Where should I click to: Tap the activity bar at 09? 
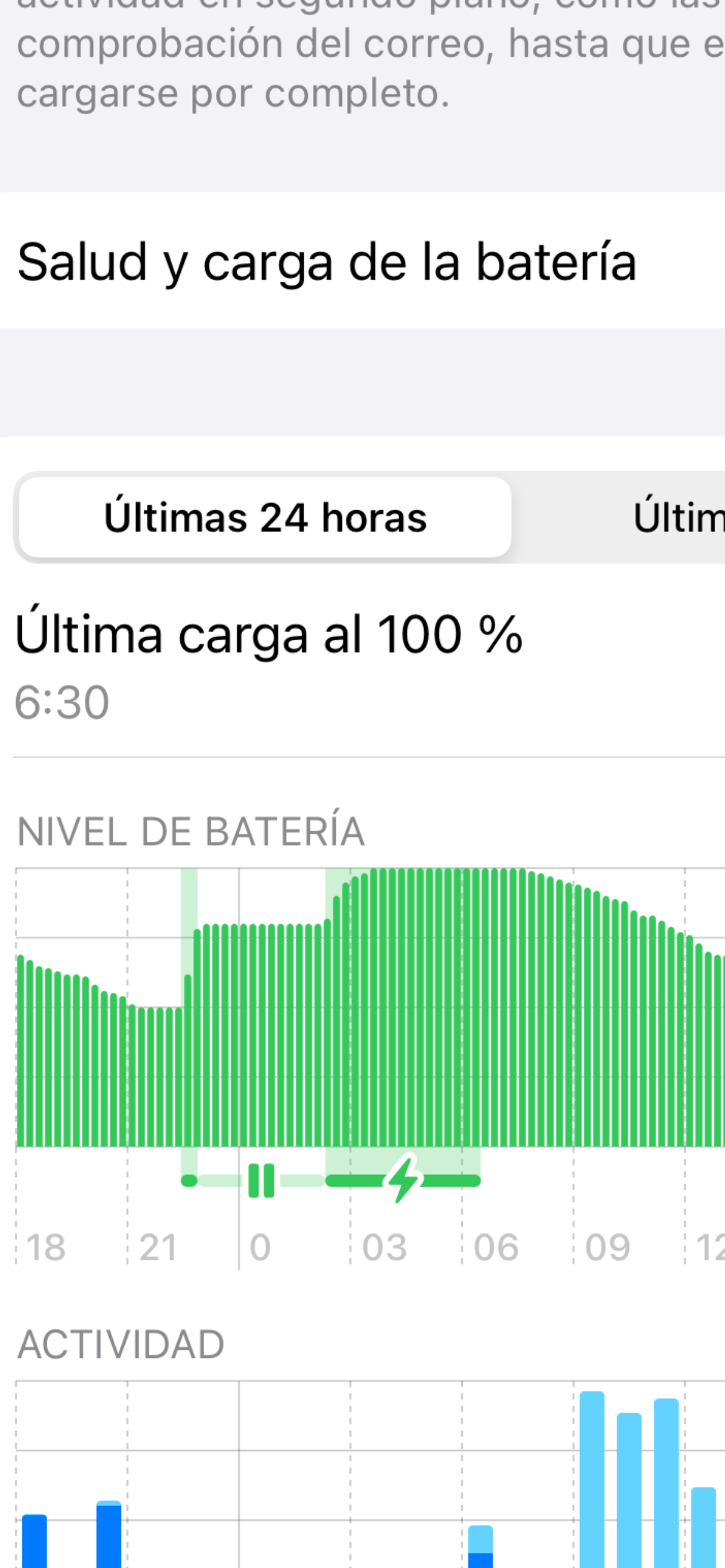(592, 1479)
